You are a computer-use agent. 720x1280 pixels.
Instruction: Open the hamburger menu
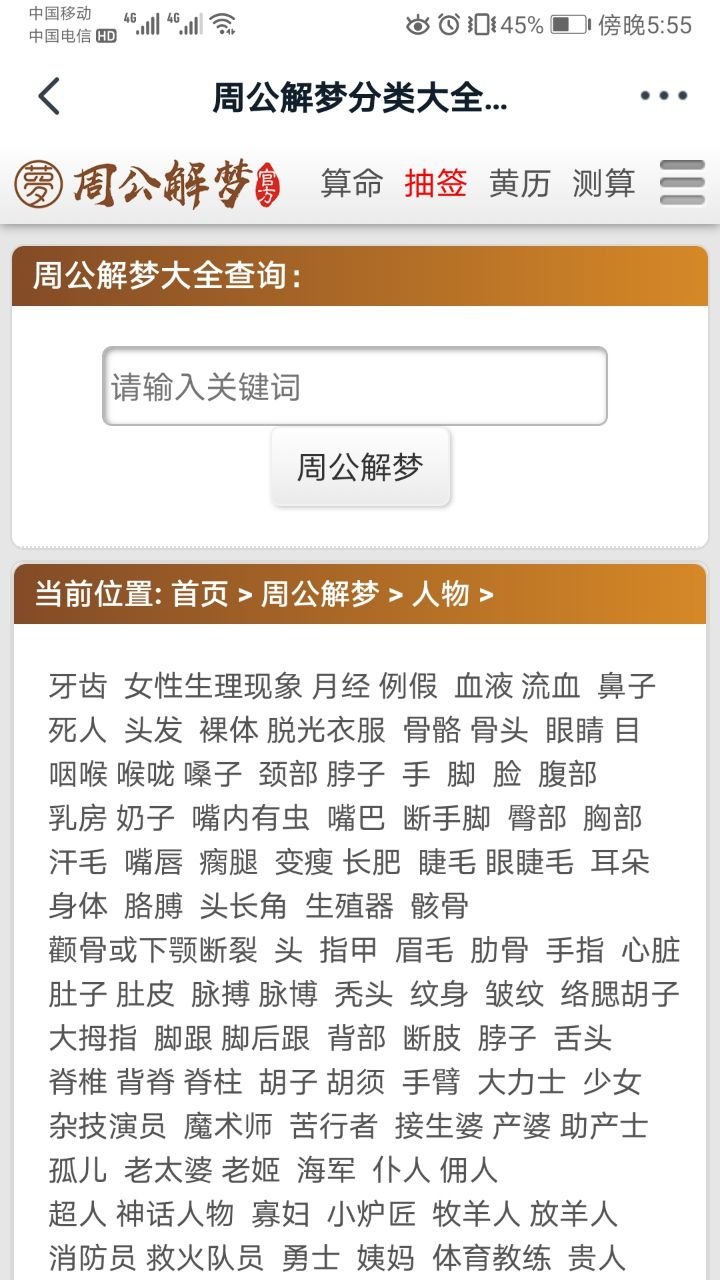point(683,183)
